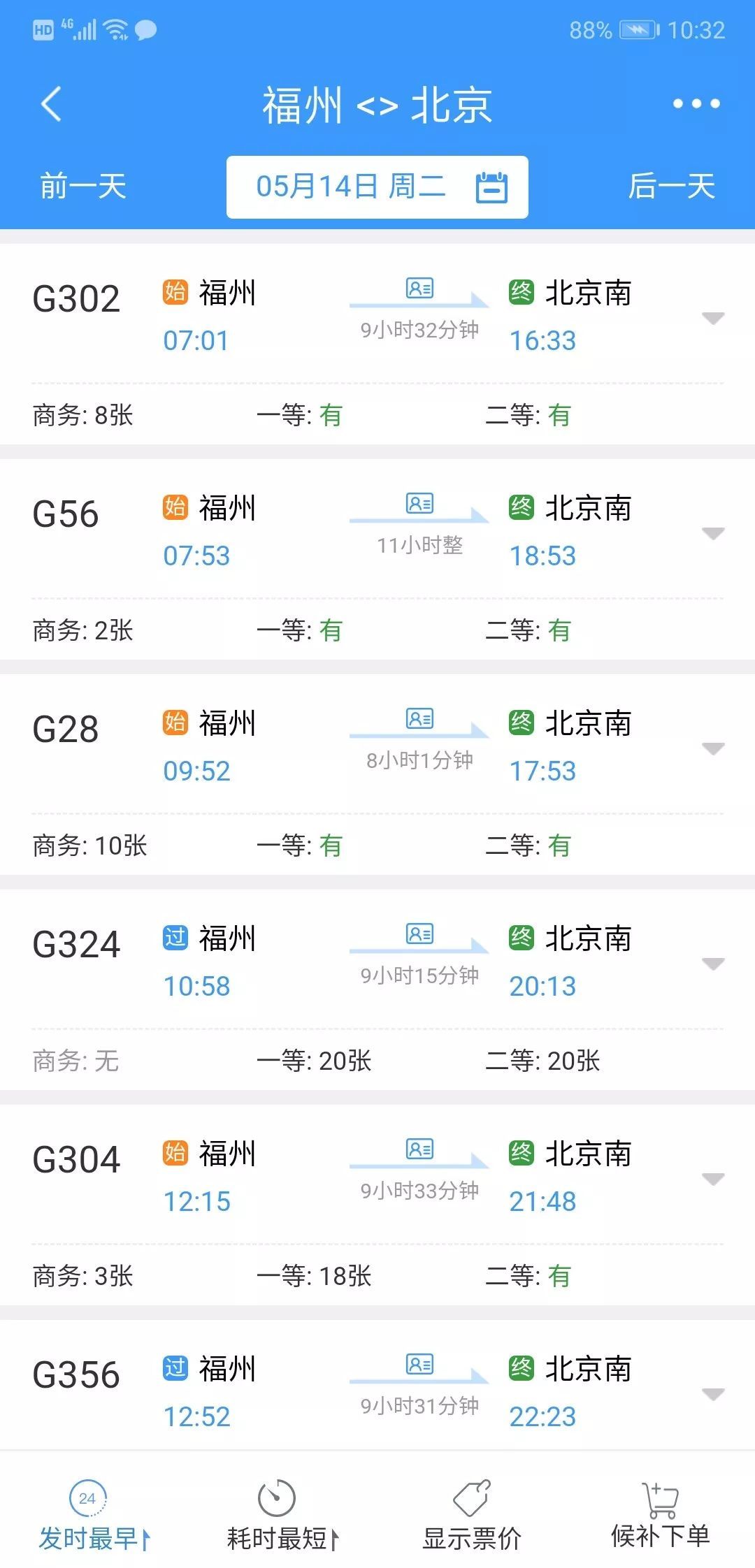This screenshot has height=1568, width=755.
Task: Tap 前一天 to view the previous day
Action: point(82,186)
